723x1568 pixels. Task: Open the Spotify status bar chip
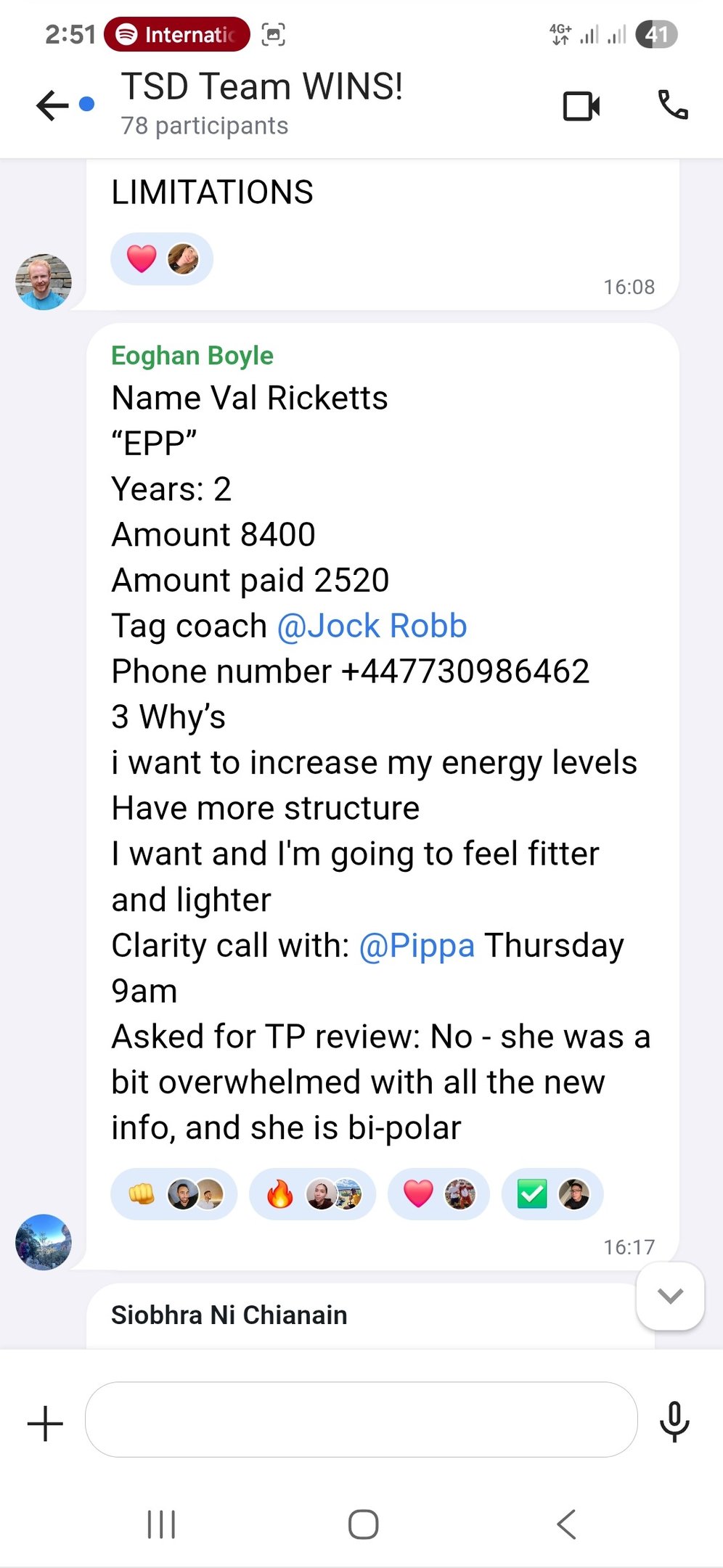[176, 34]
